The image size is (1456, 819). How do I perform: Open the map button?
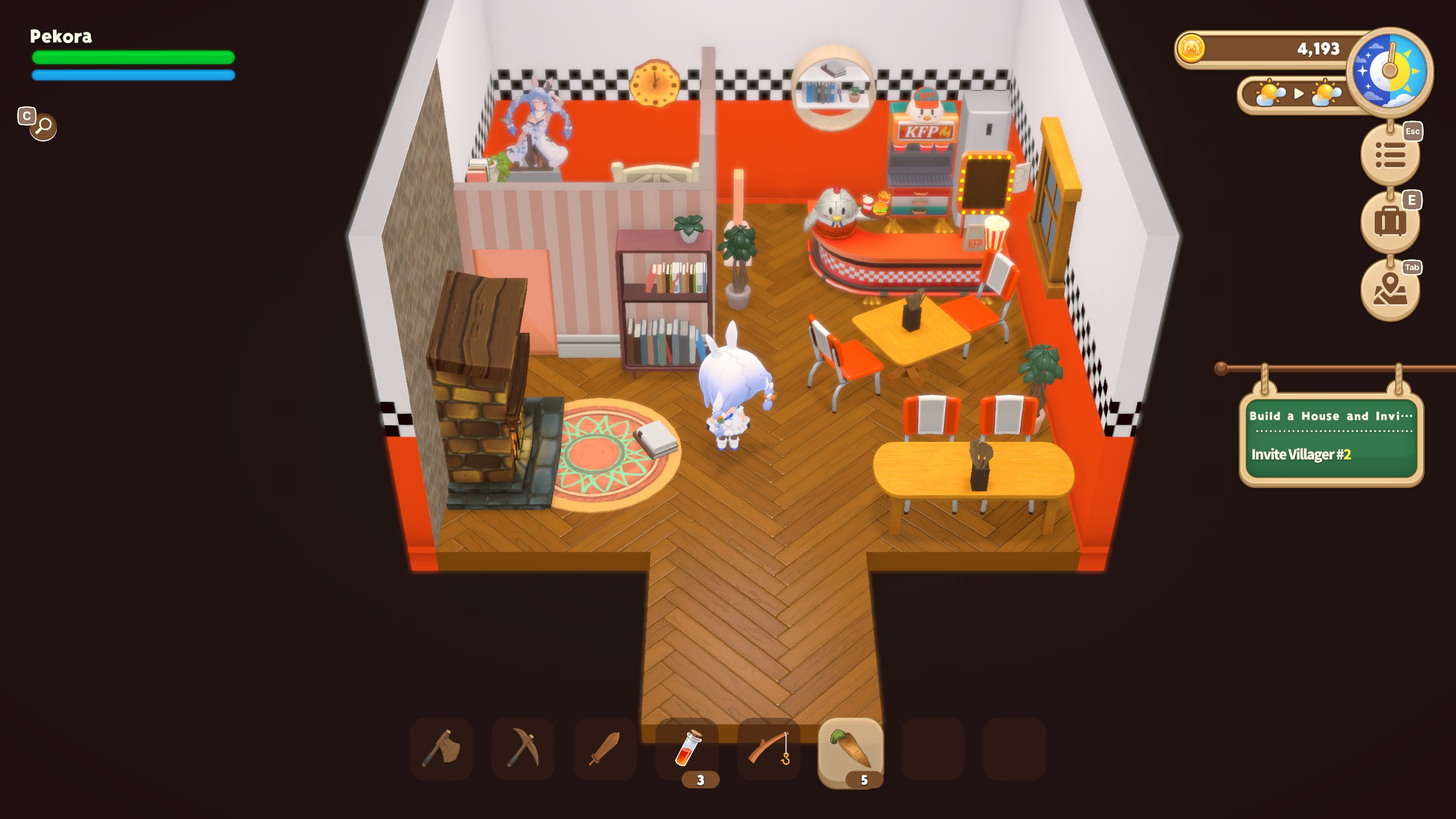coord(1389,289)
